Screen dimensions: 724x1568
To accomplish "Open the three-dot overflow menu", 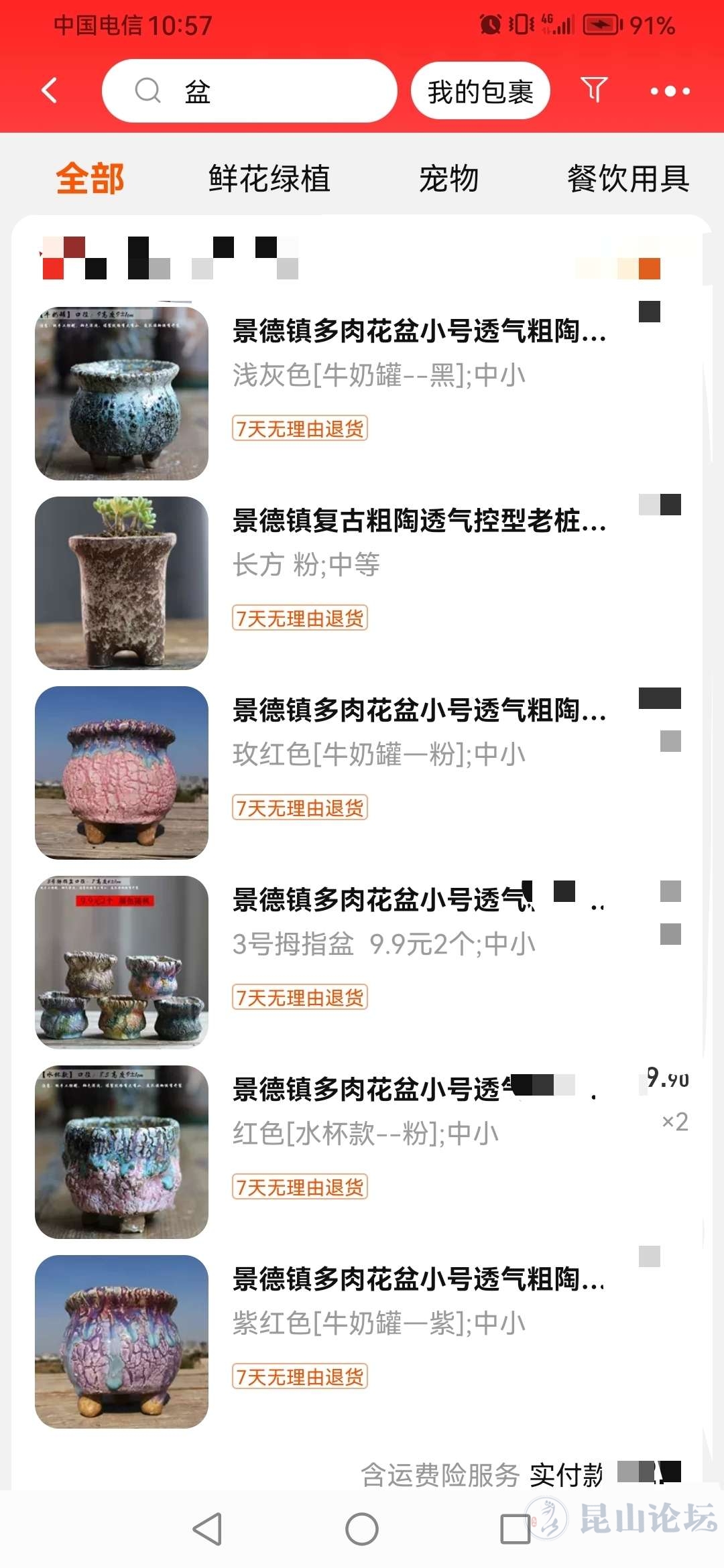I will pyautogui.click(x=670, y=91).
